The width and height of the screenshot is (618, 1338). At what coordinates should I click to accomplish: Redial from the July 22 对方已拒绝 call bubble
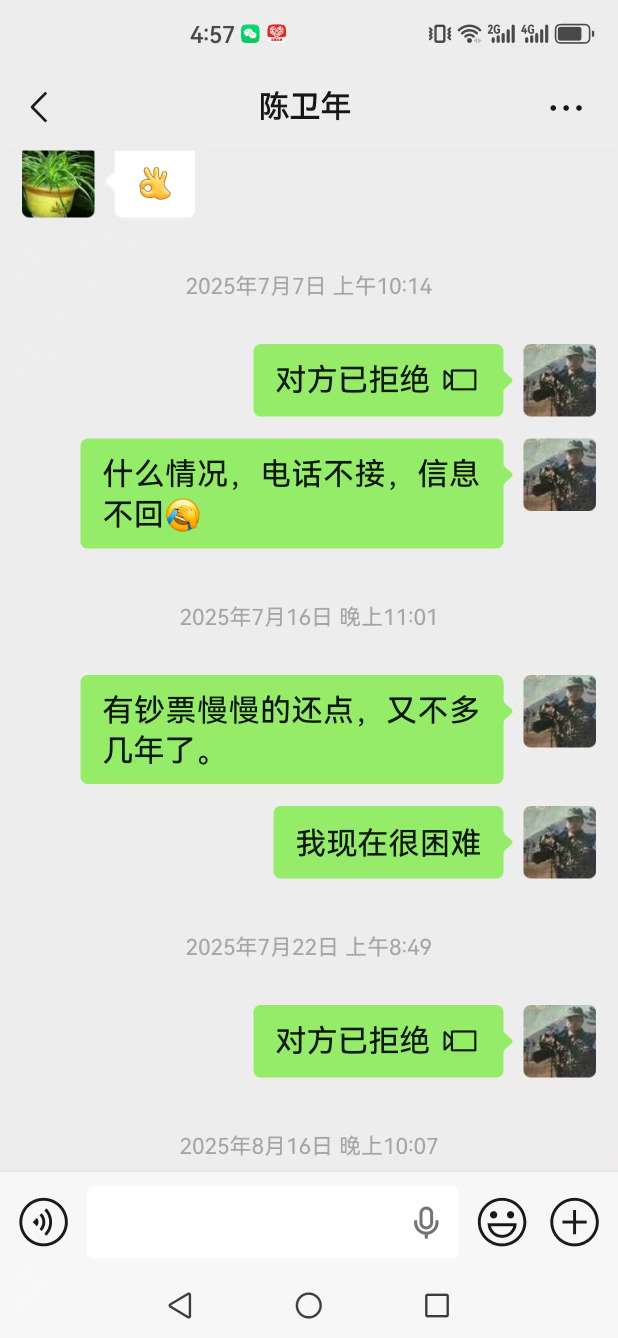[x=378, y=1041]
